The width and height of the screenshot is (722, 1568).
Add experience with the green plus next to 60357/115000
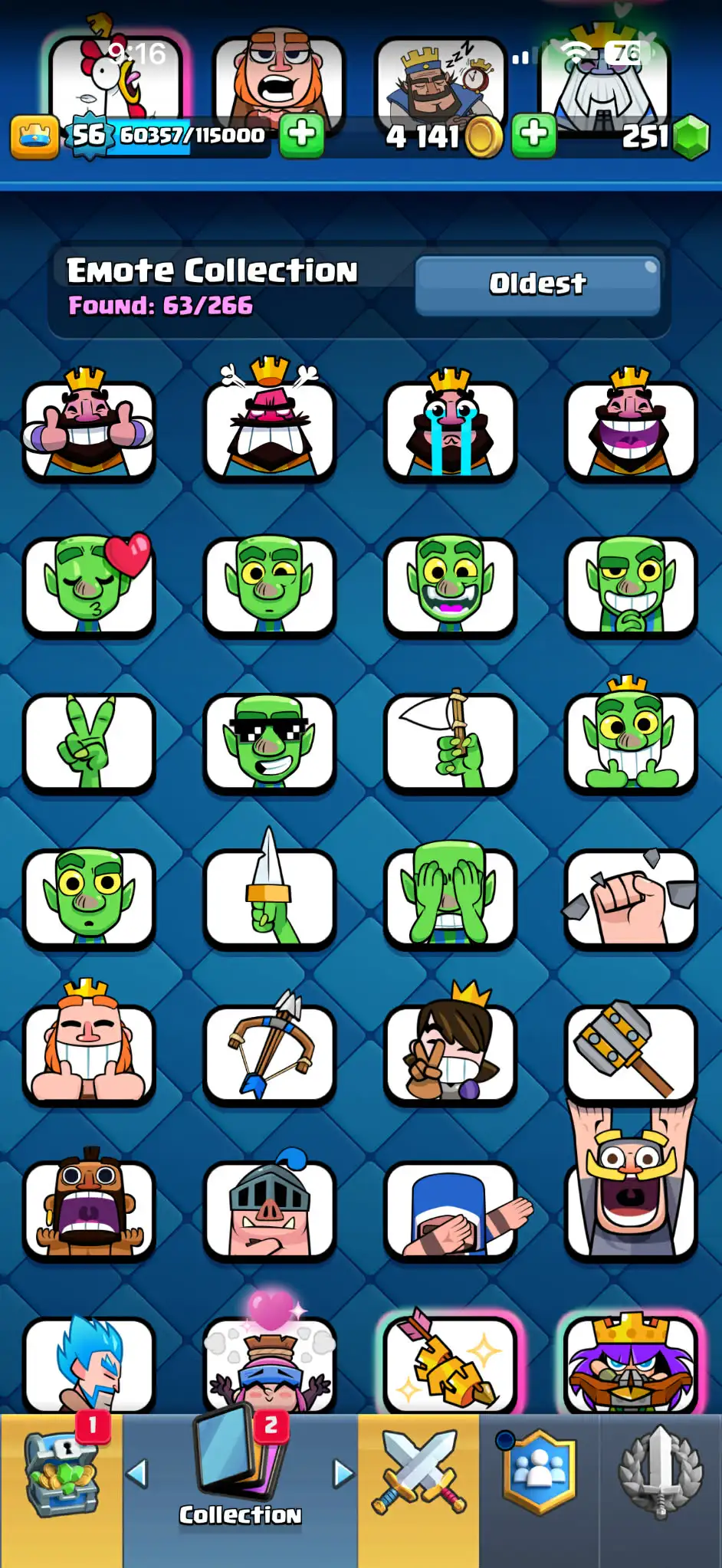[x=301, y=134]
